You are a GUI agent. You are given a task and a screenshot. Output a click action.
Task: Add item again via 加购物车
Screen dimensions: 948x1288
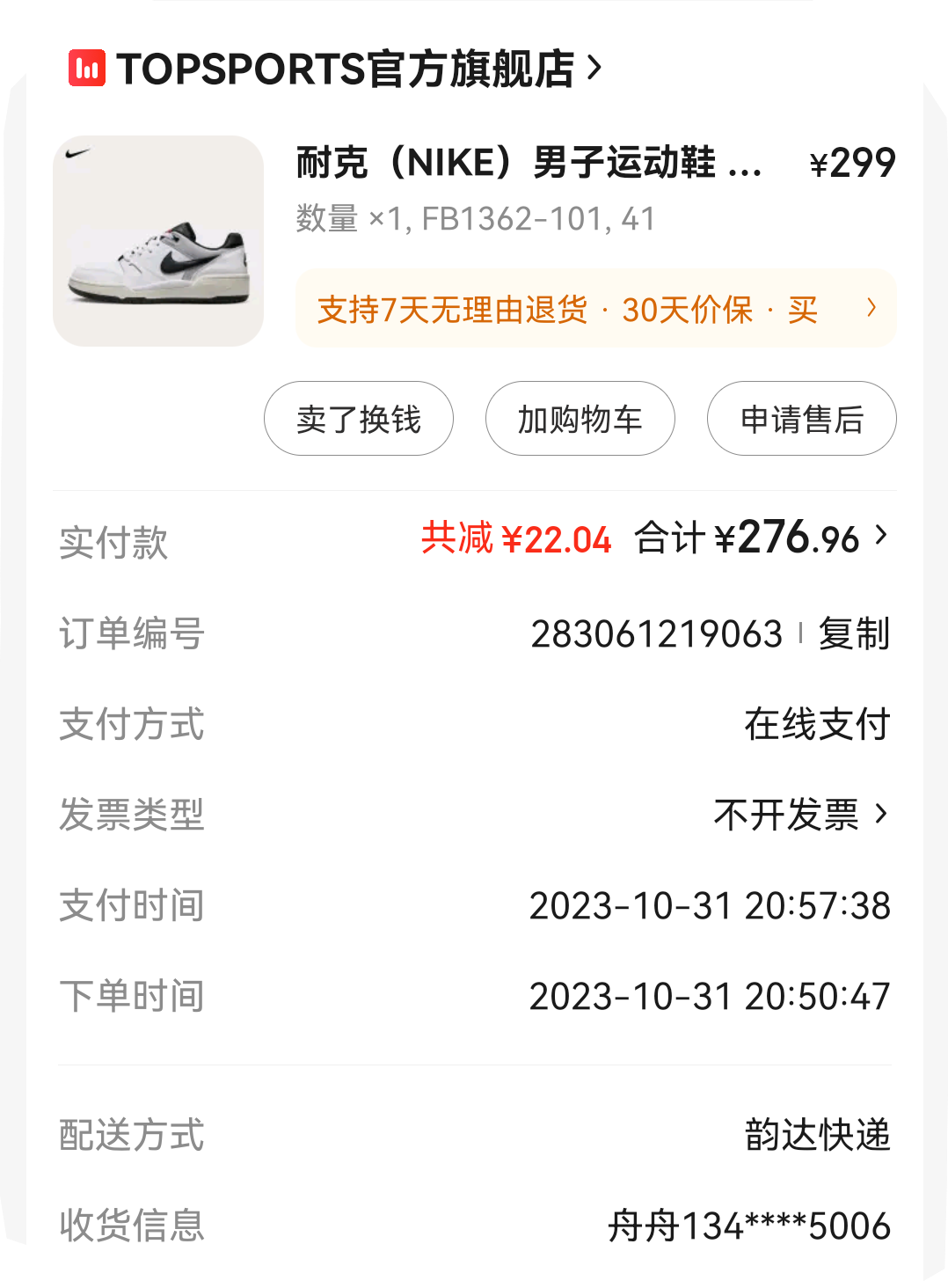click(x=580, y=419)
